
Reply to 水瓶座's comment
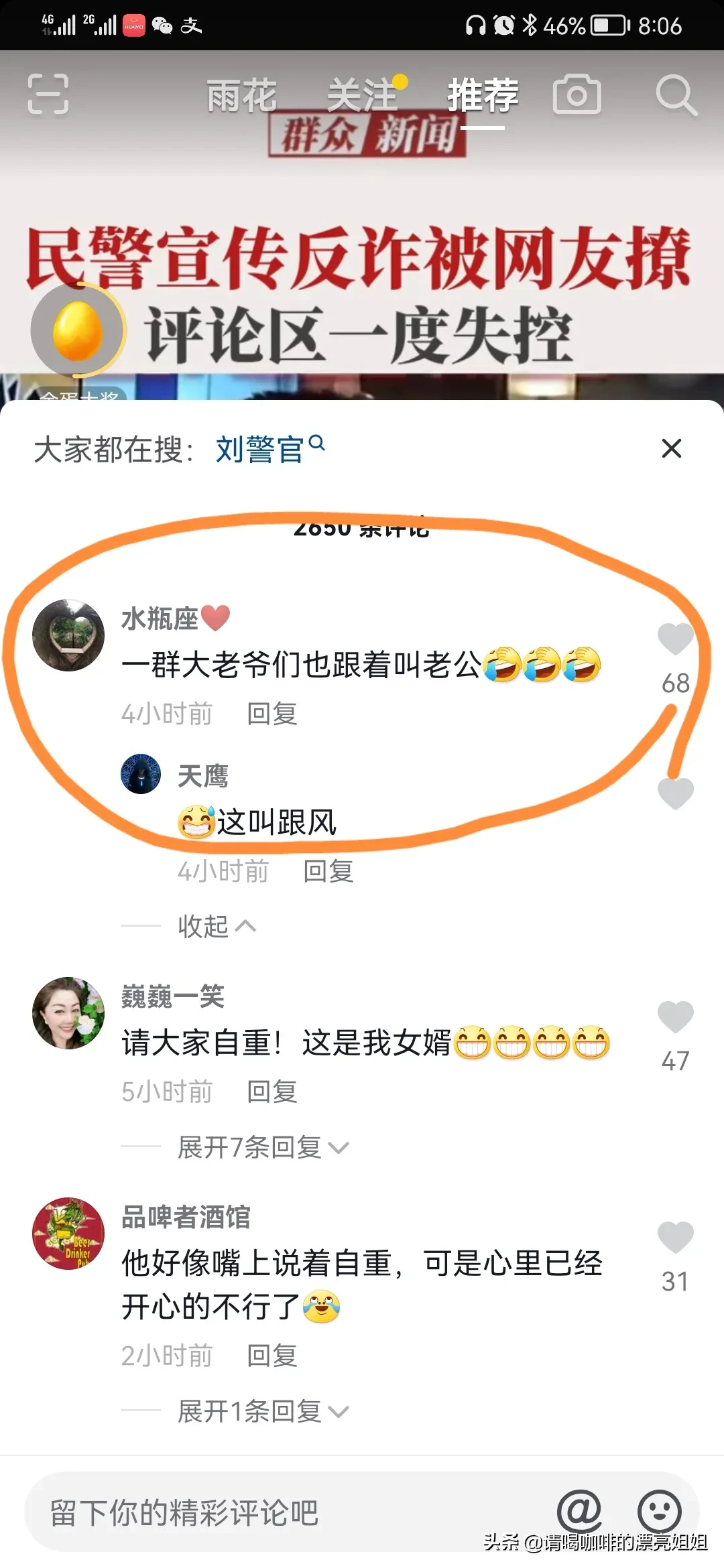[x=272, y=713]
